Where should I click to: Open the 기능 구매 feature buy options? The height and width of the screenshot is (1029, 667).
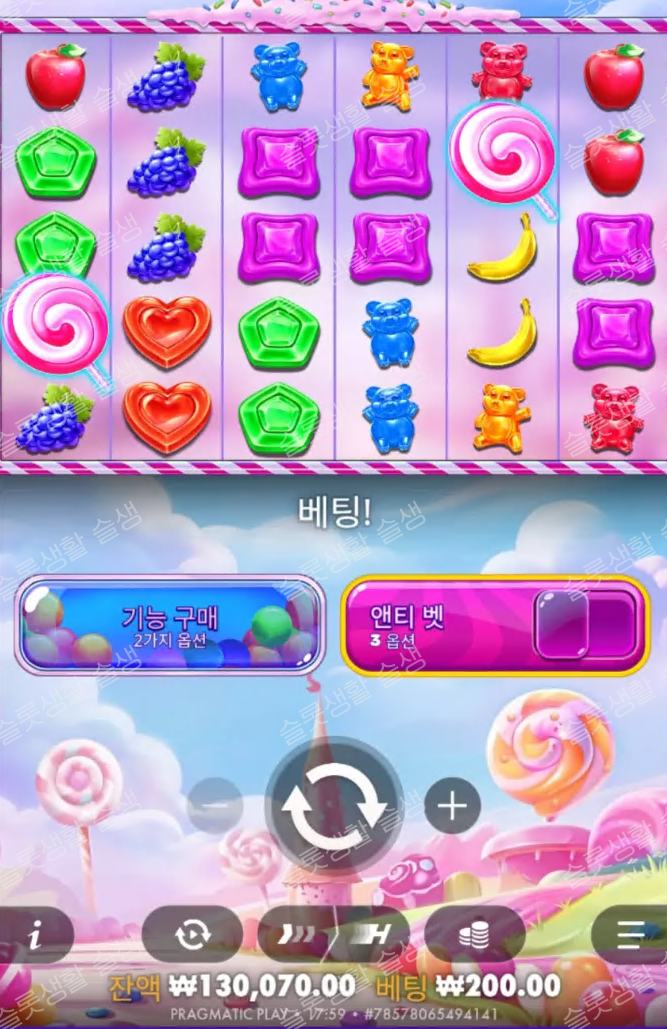point(169,623)
